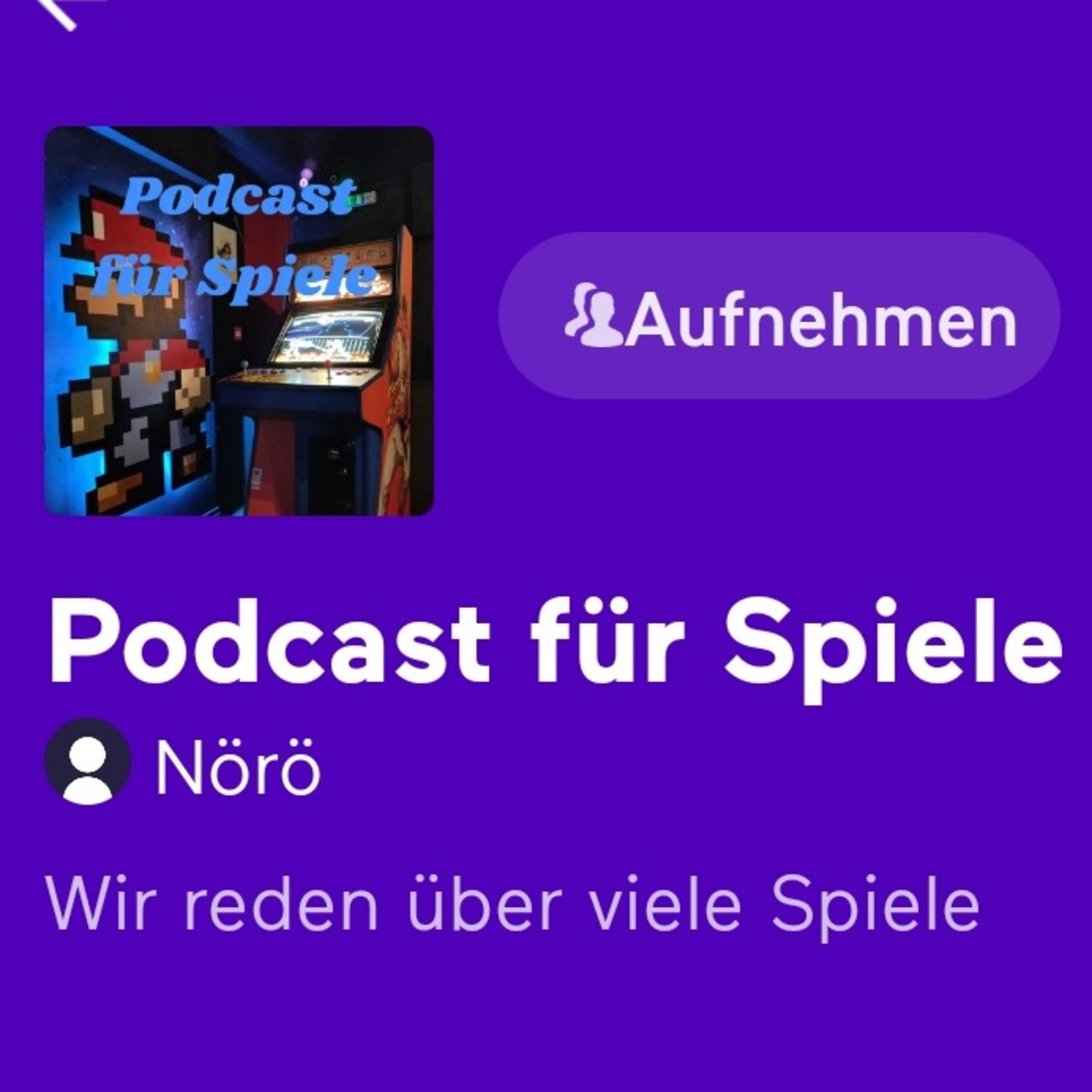Open the Podcast für Spiele cover image

(238, 321)
